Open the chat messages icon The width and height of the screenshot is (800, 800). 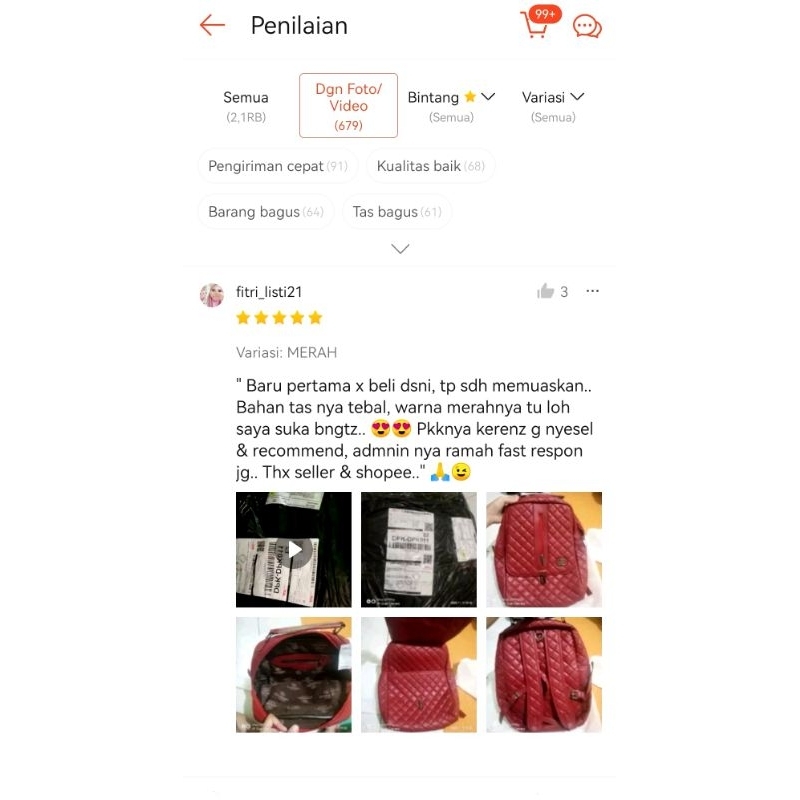coord(587,26)
